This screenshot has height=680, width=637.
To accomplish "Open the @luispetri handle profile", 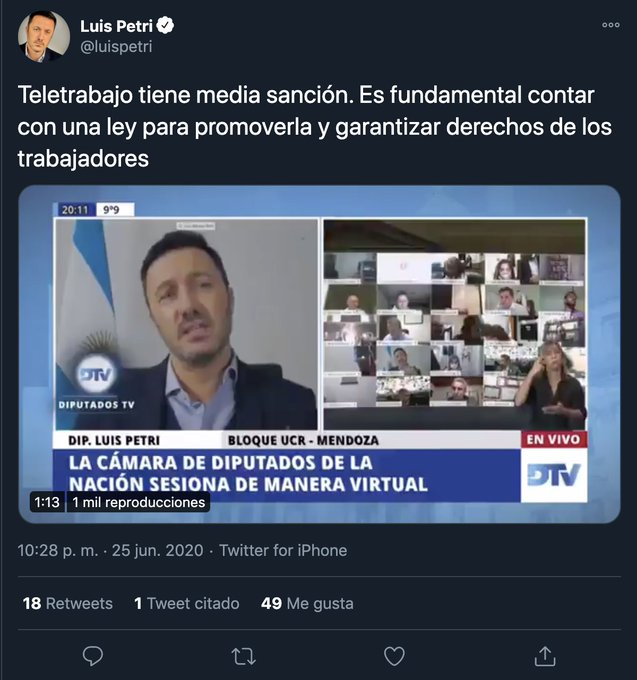I will point(116,46).
